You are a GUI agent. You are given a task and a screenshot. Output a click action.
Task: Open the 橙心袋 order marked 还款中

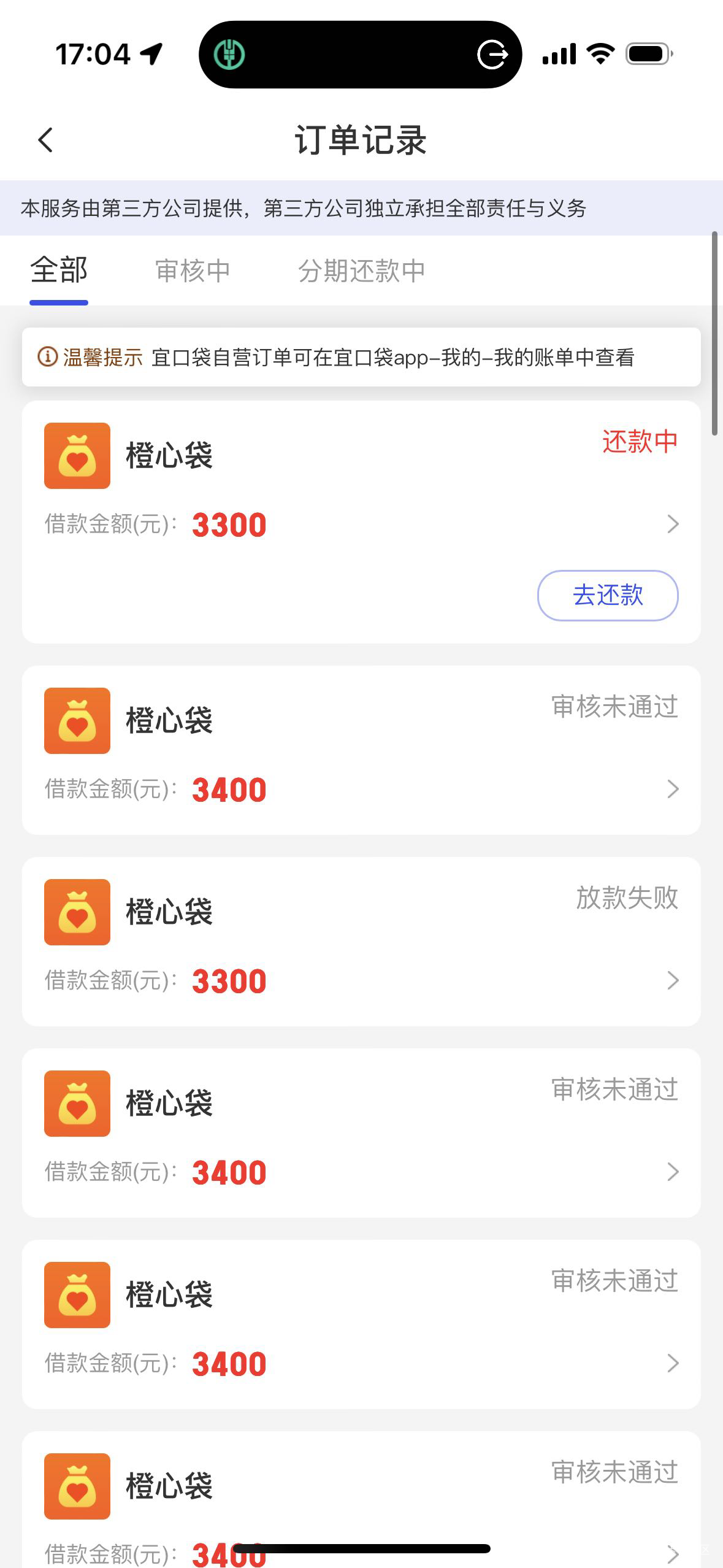[361, 491]
